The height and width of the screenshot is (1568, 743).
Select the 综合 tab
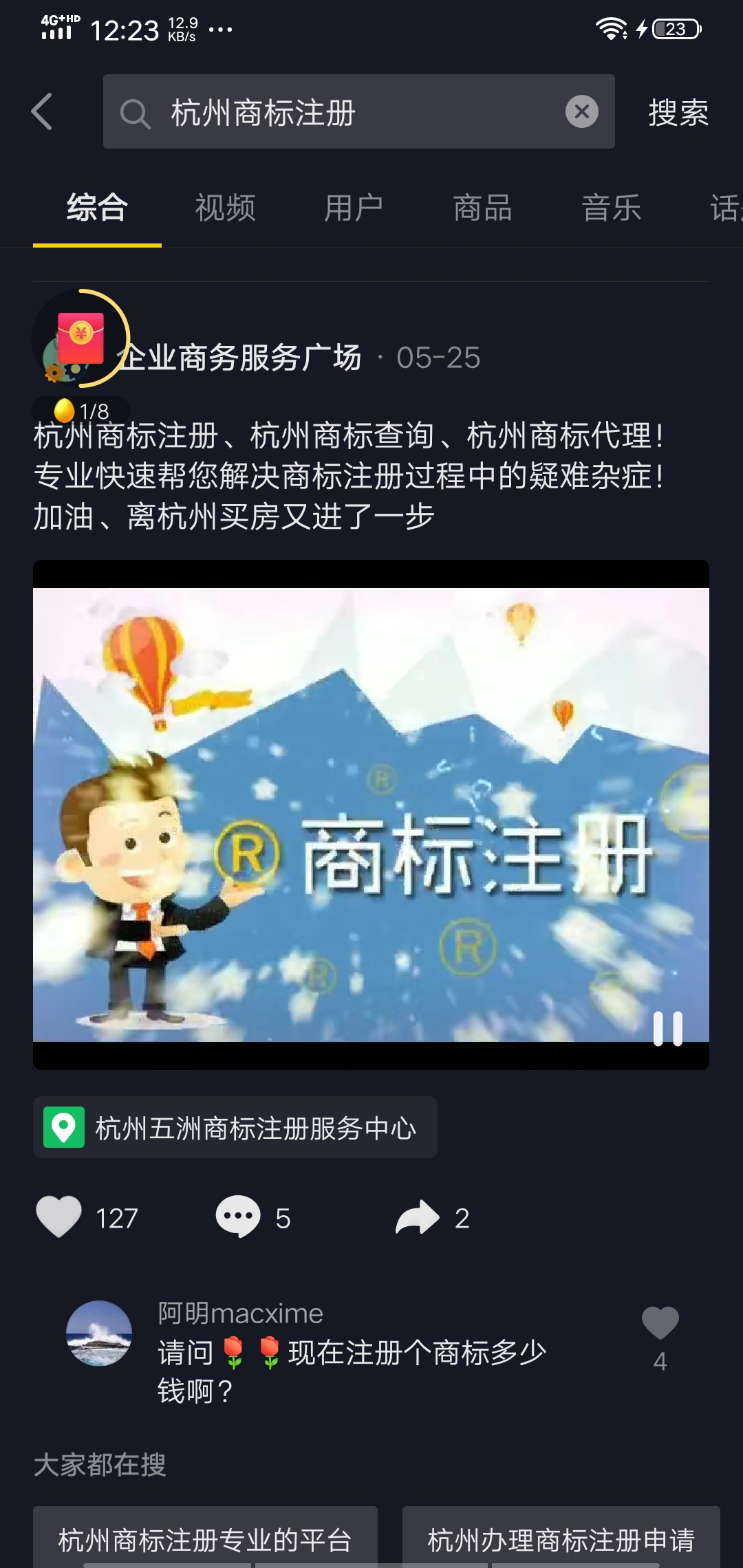[97, 208]
